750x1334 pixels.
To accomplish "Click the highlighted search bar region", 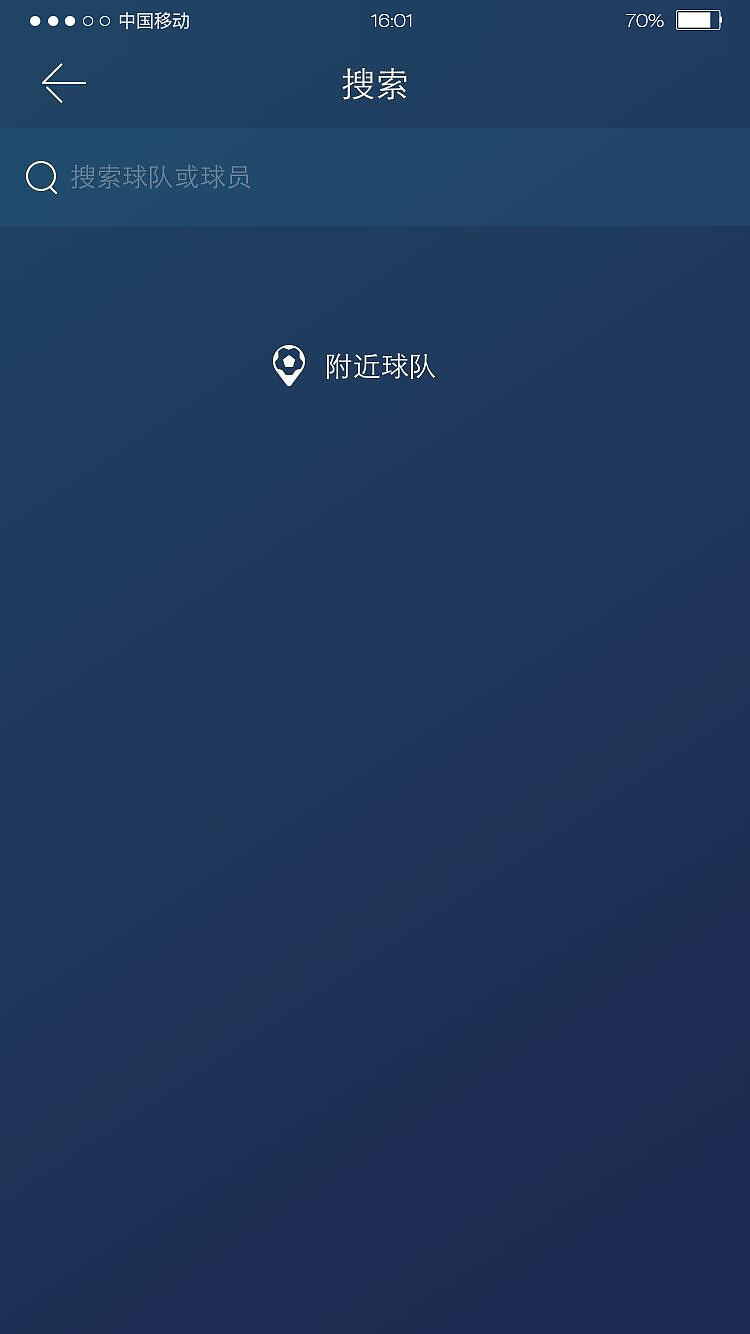I will click(x=375, y=176).
